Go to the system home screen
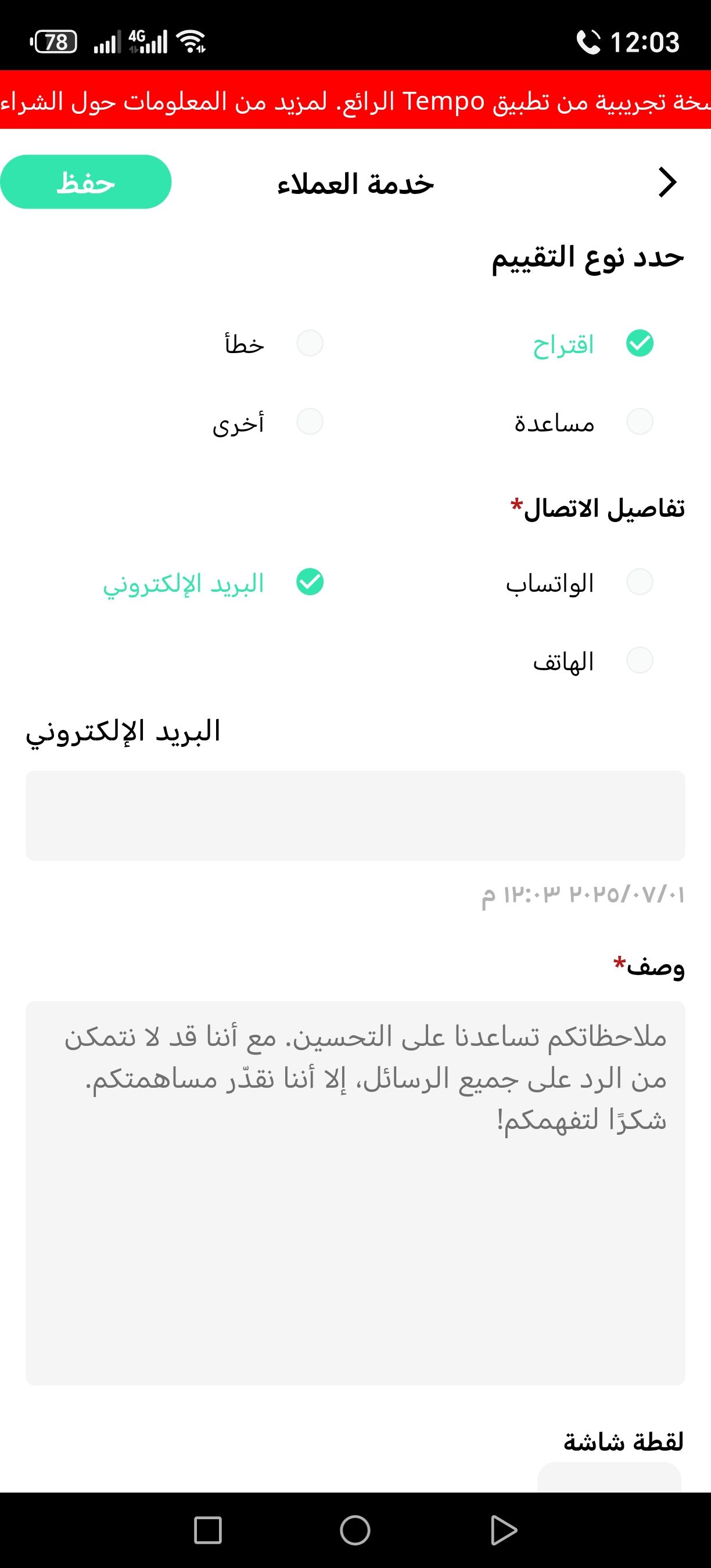 355,1530
